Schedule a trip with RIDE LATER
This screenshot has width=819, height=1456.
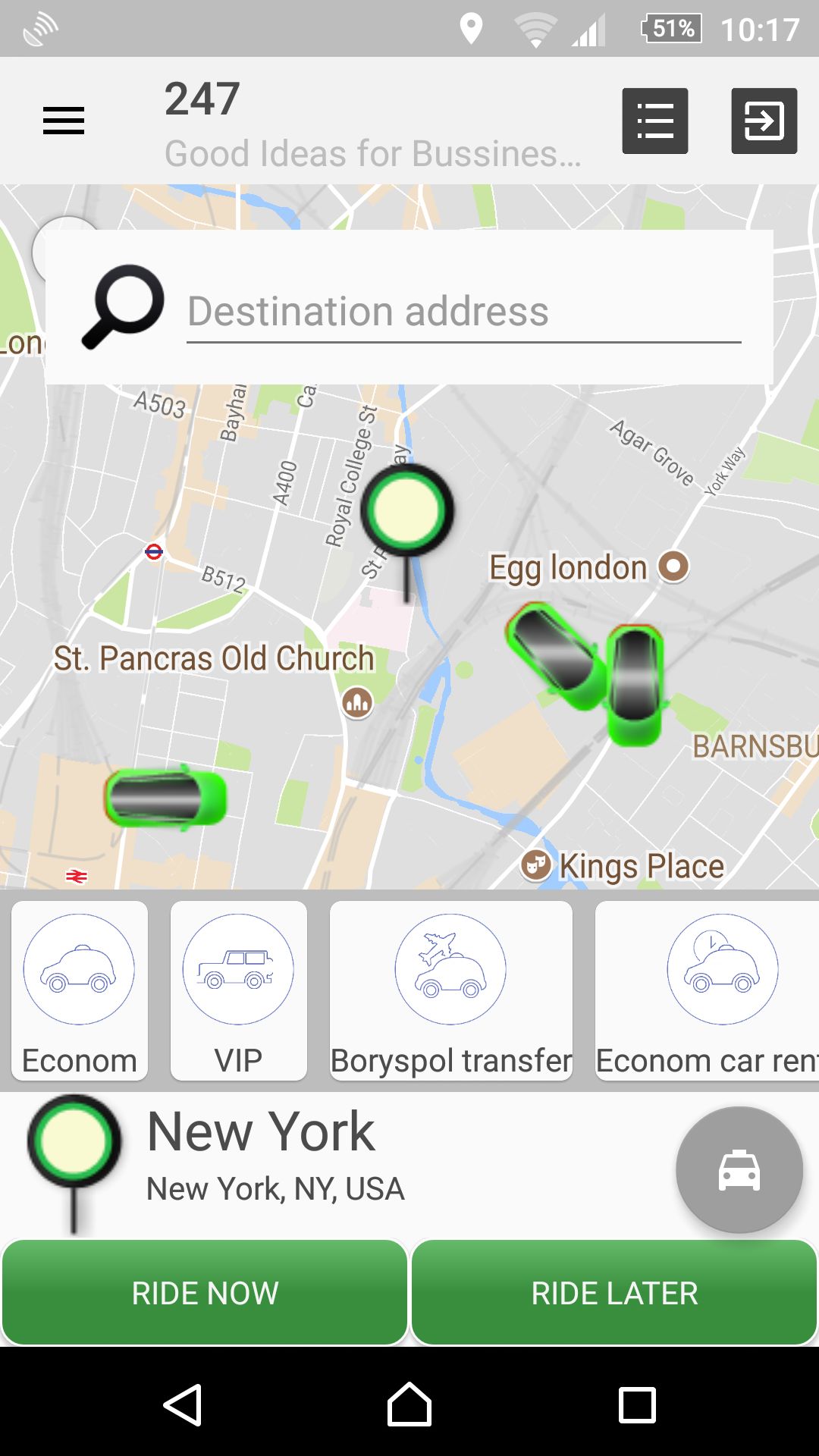coord(614,1293)
